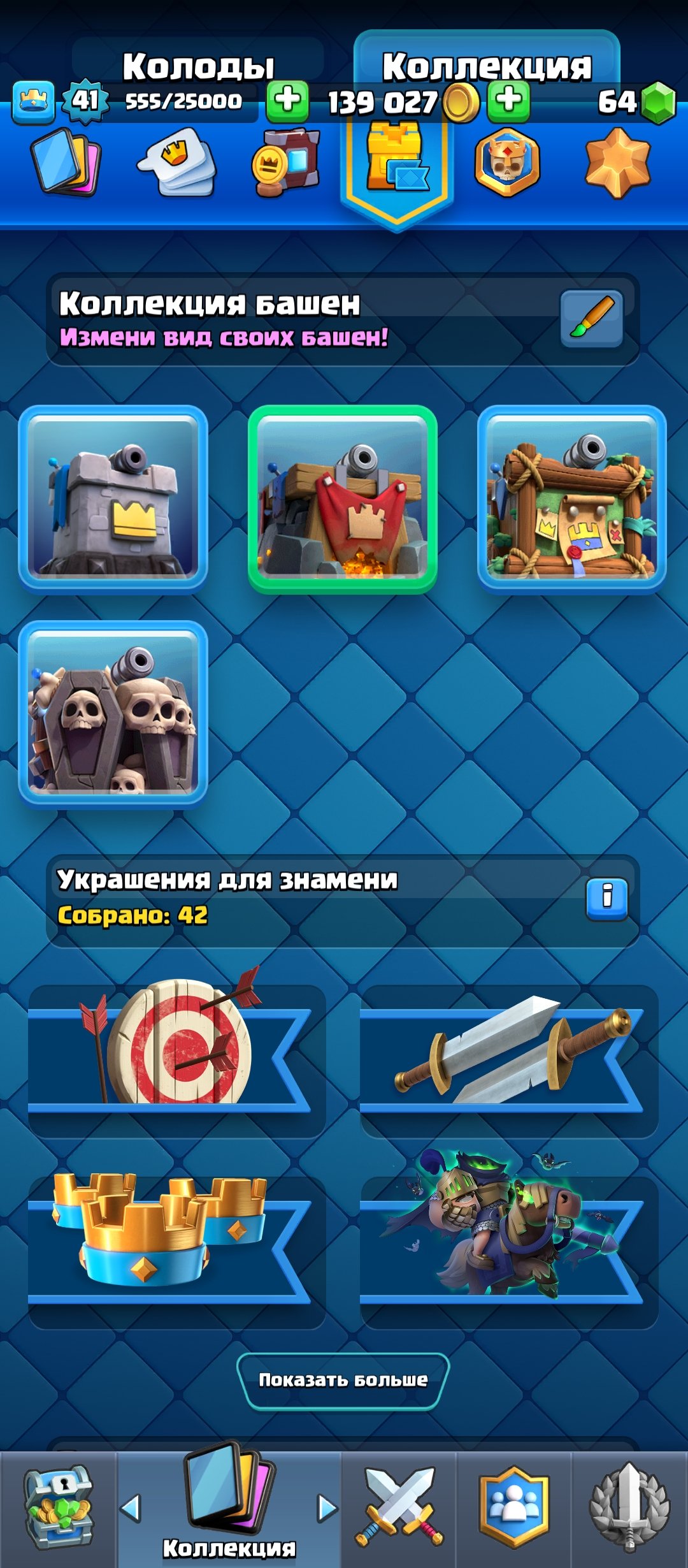Select the default grey stone tower skin
This screenshot has height=1568, width=688.
[113, 499]
